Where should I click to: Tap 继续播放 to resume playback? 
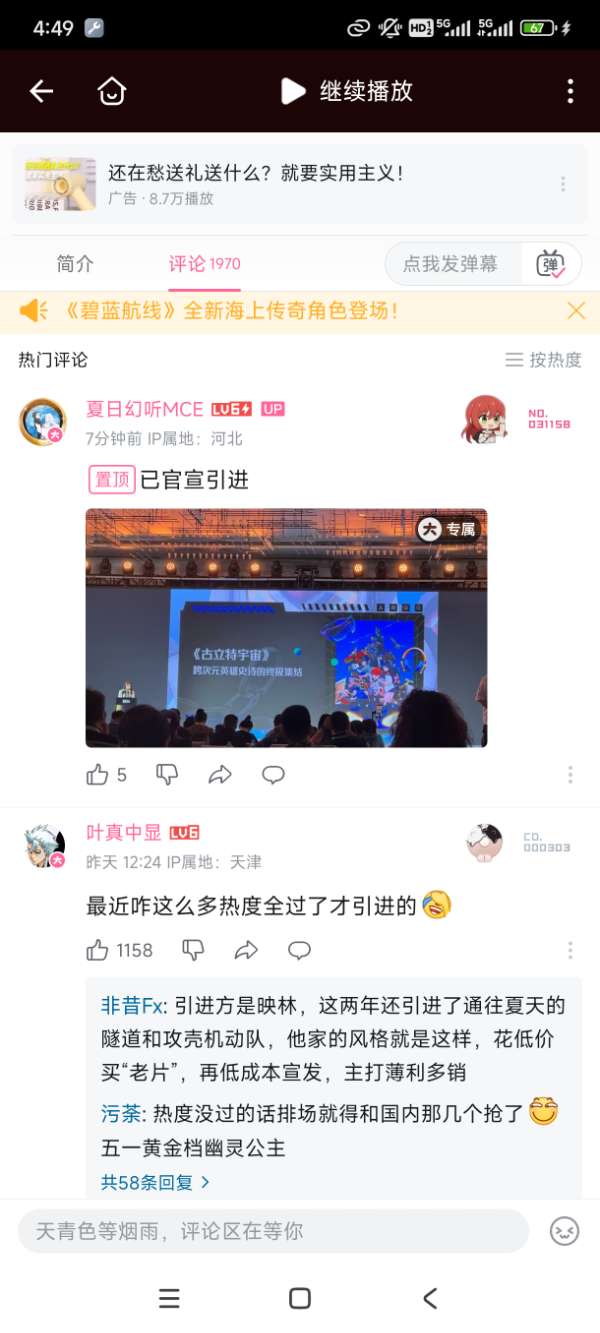coord(347,91)
